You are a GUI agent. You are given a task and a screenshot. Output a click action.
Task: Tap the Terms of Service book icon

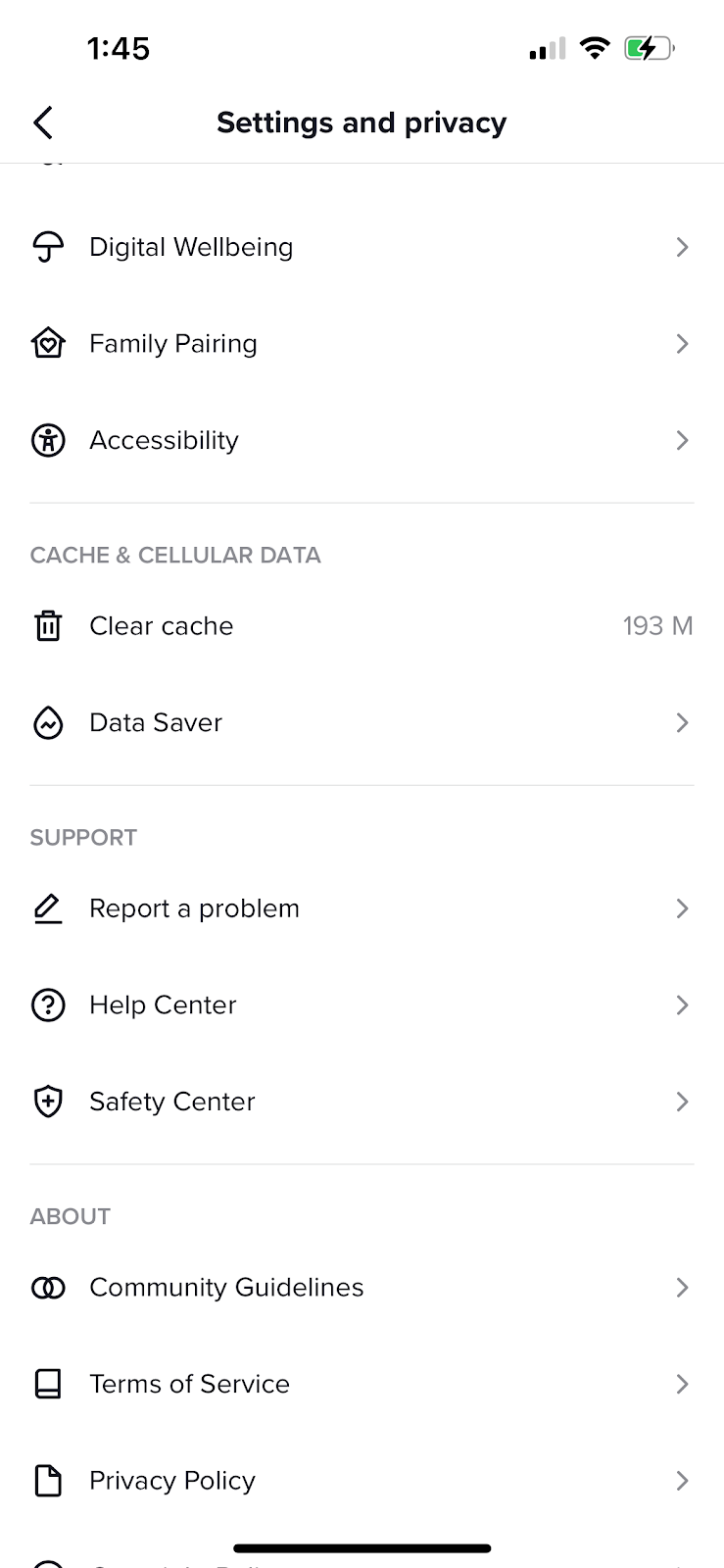coord(47,1384)
